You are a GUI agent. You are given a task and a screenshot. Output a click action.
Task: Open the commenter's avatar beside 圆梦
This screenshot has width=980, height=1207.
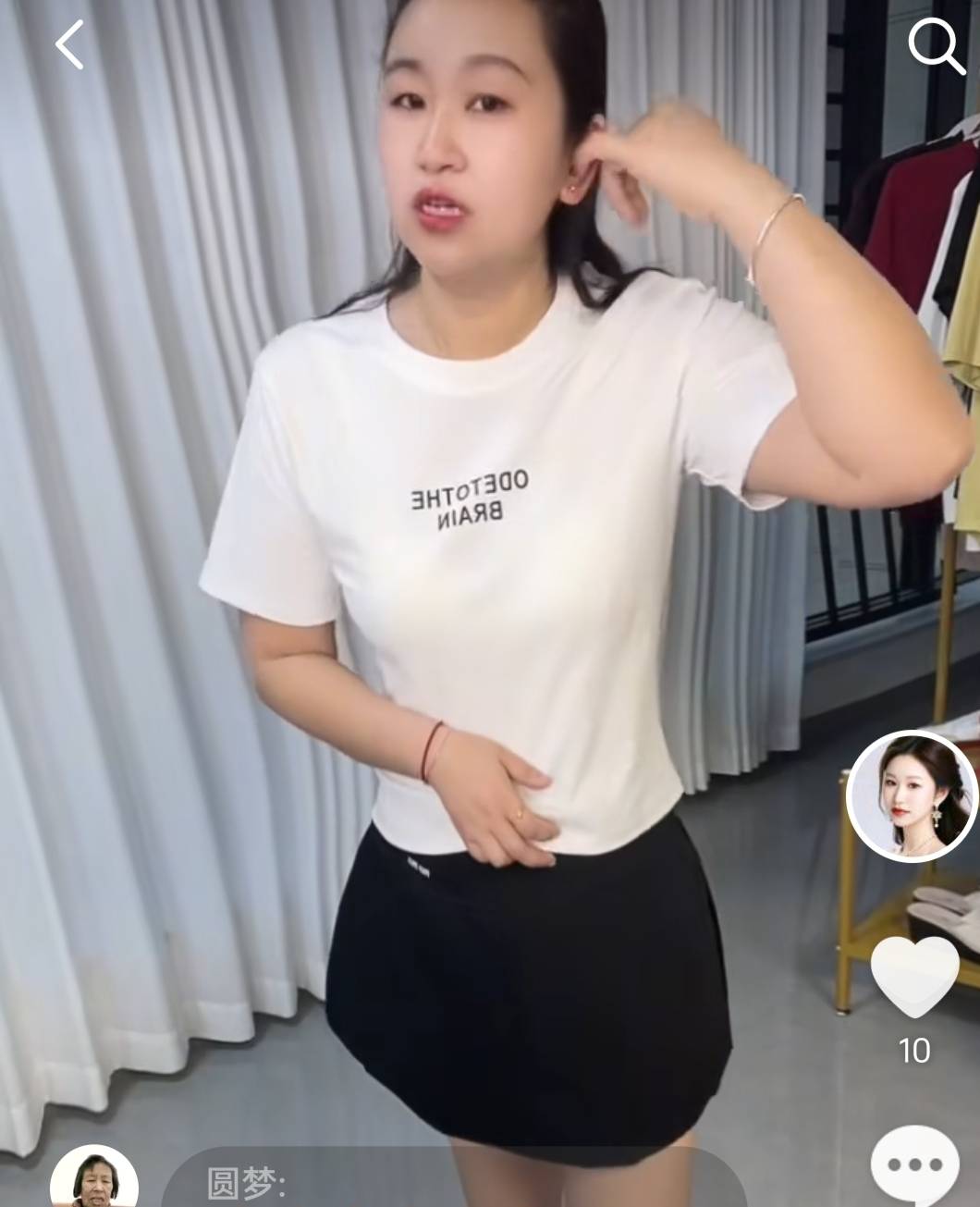tap(94, 1177)
